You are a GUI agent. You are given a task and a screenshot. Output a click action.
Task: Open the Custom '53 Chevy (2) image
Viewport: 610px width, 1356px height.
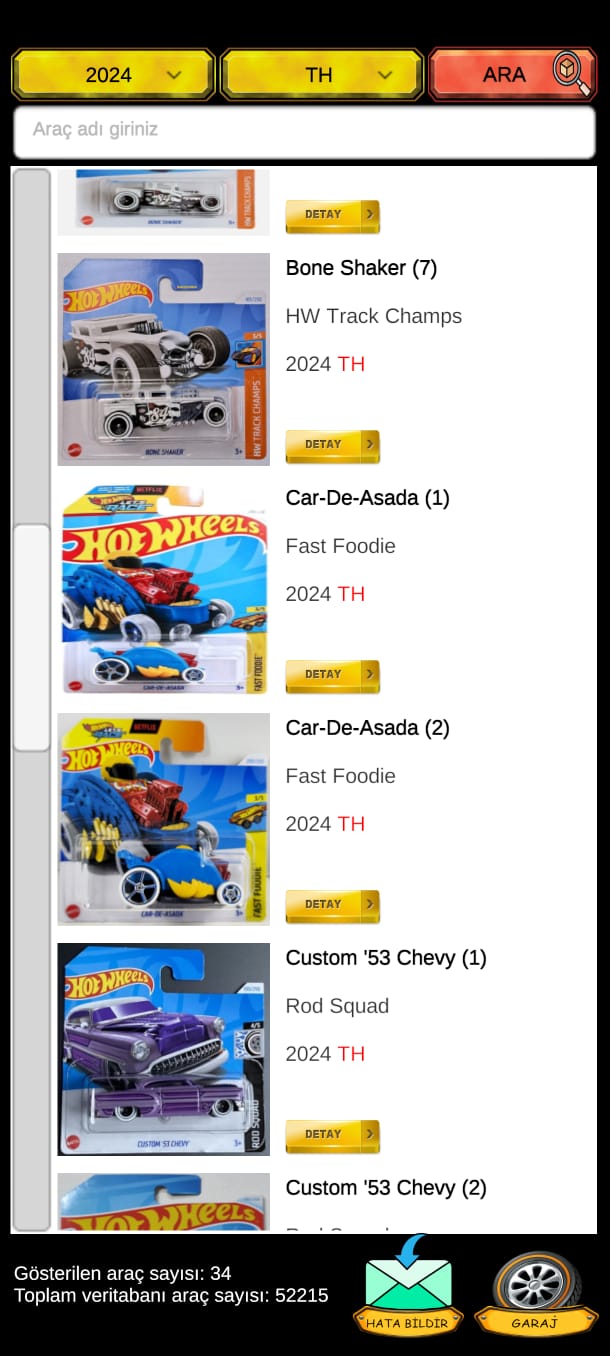click(x=163, y=1202)
